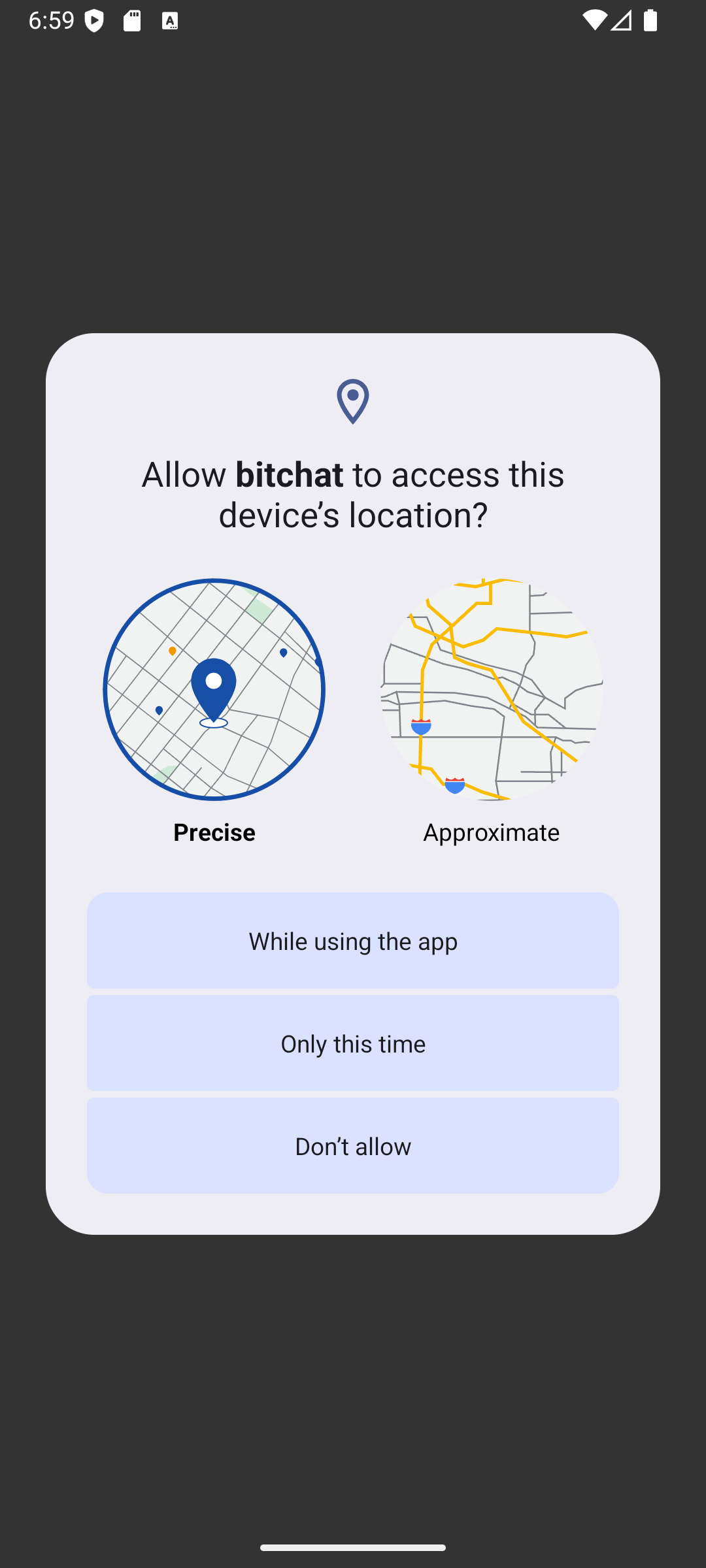706x1568 pixels.
Task: Grant location only this time
Action: pos(353,1043)
